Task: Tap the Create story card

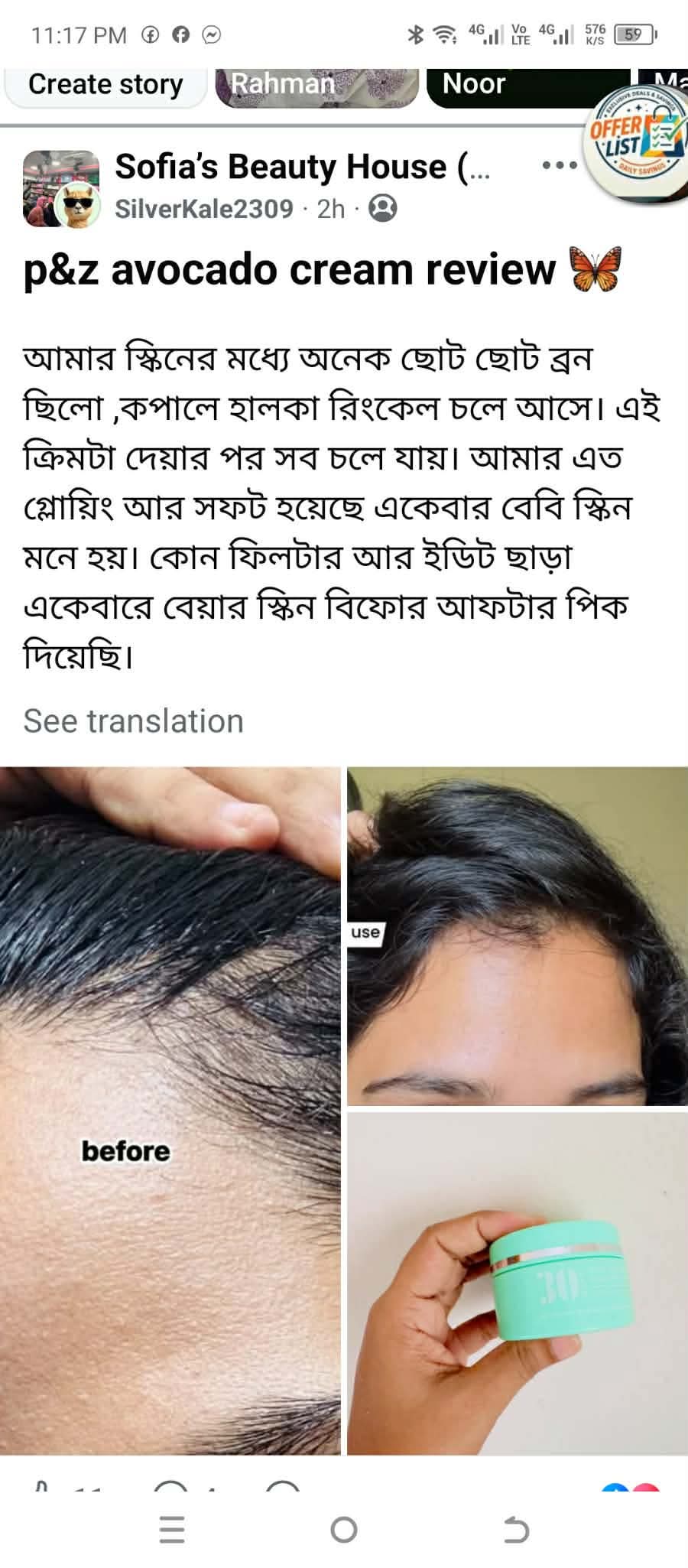Action: pyautogui.click(x=105, y=86)
